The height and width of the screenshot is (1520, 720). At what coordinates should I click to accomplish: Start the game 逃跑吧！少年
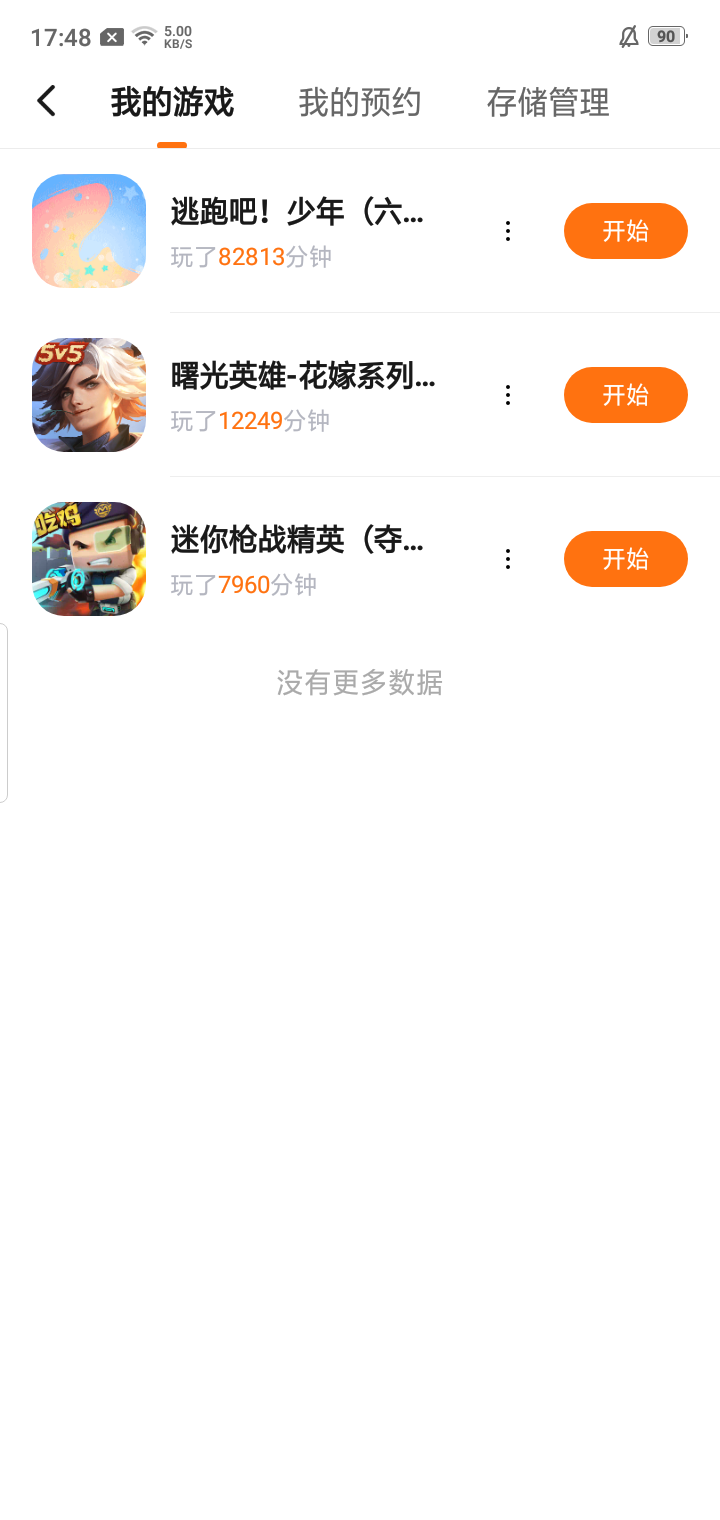[x=625, y=231]
